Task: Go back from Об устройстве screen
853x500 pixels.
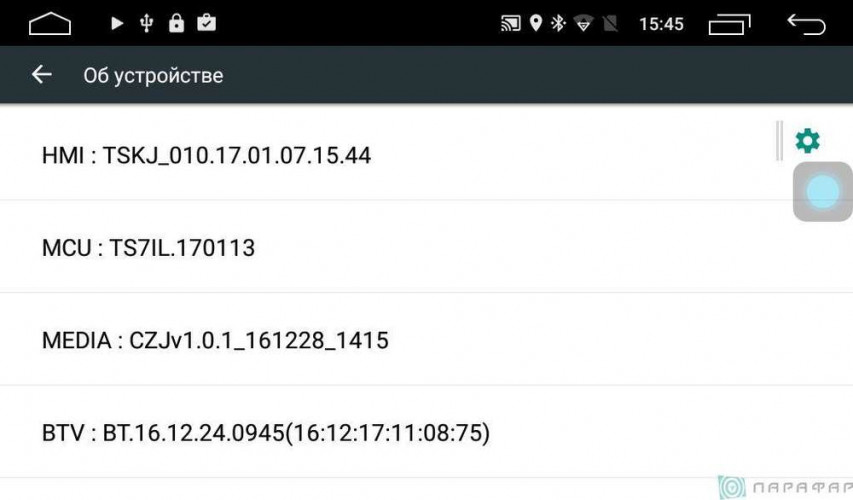Action: point(41,75)
